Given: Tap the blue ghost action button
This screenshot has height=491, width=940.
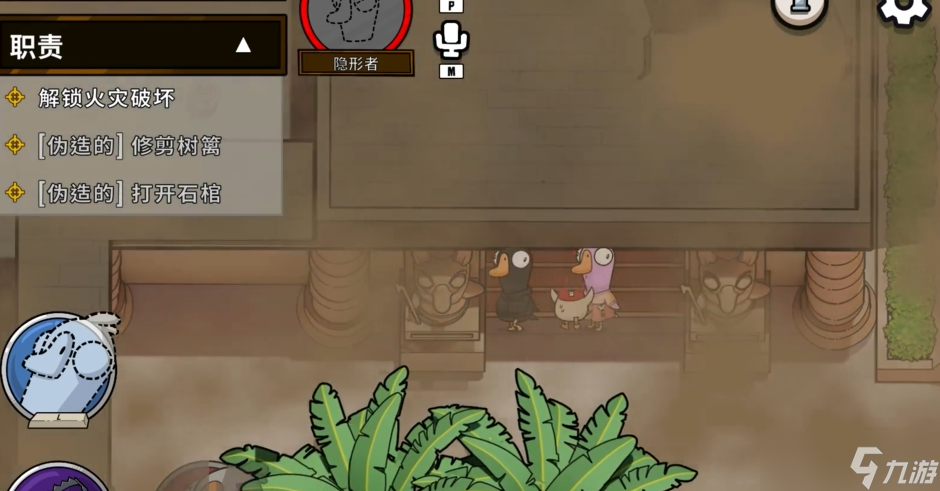Looking at the screenshot, I should click(x=58, y=367).
